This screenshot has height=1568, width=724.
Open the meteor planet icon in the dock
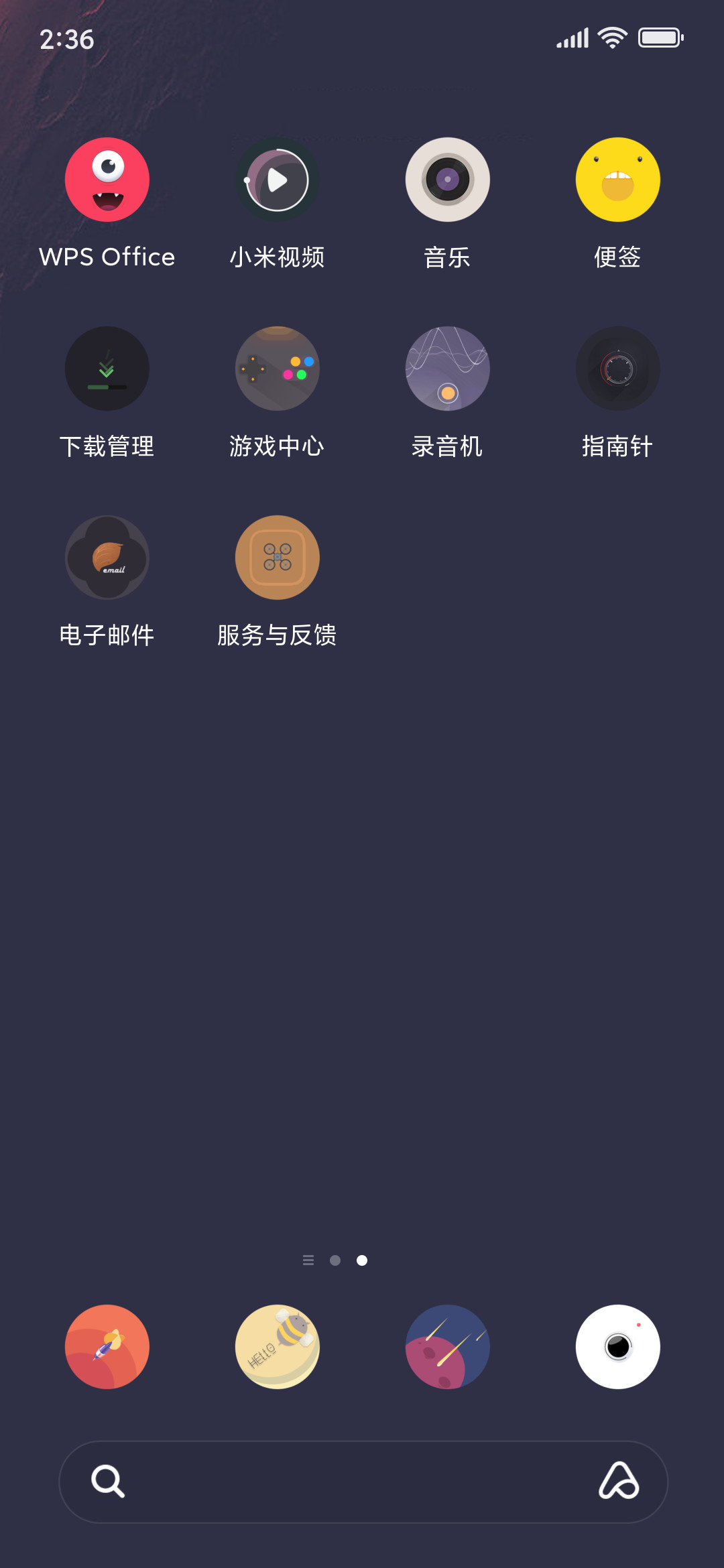(x=448, y=1347)
